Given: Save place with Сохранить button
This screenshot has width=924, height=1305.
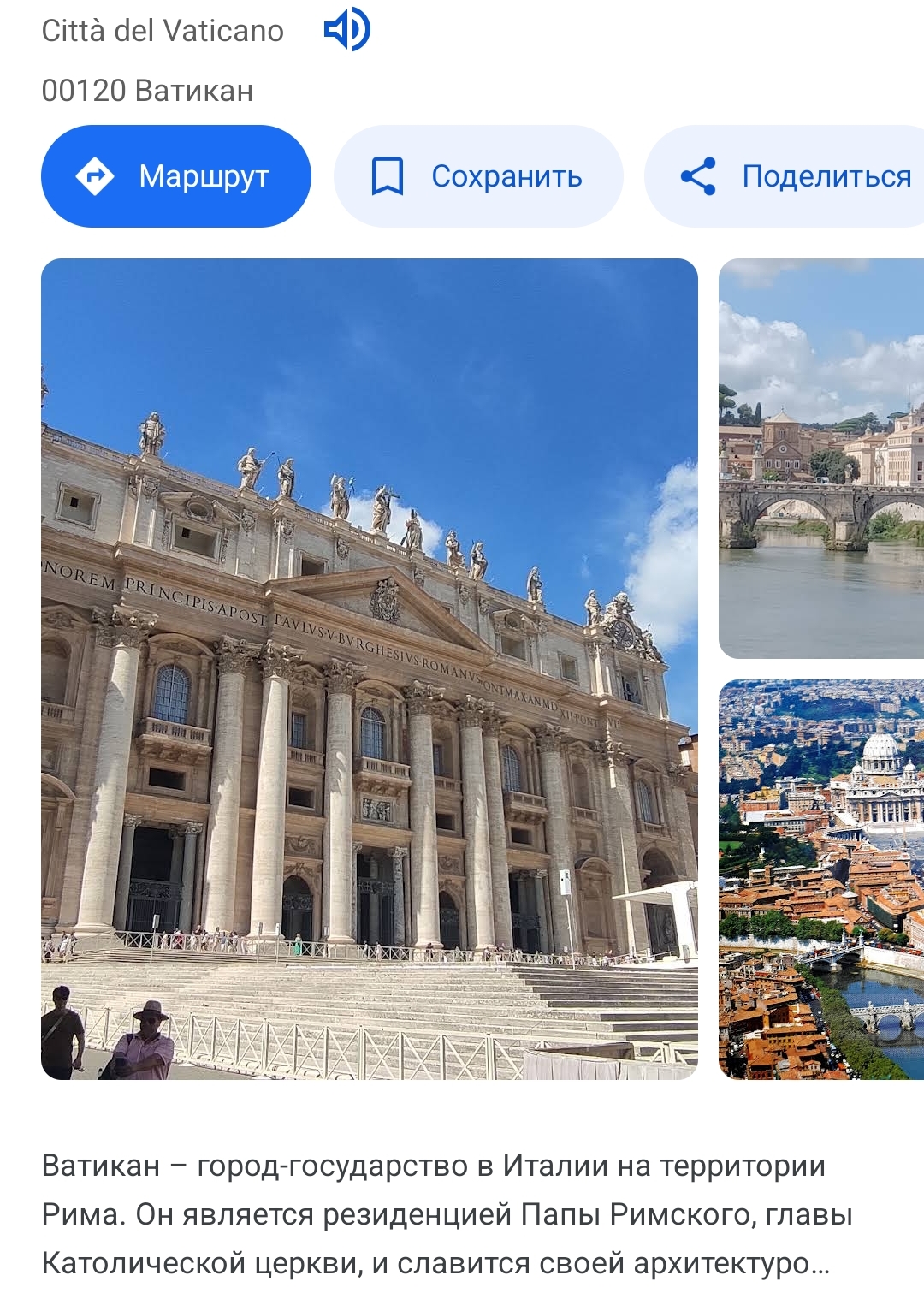Looking at the screenshot, I should click(x=478, y=176).
